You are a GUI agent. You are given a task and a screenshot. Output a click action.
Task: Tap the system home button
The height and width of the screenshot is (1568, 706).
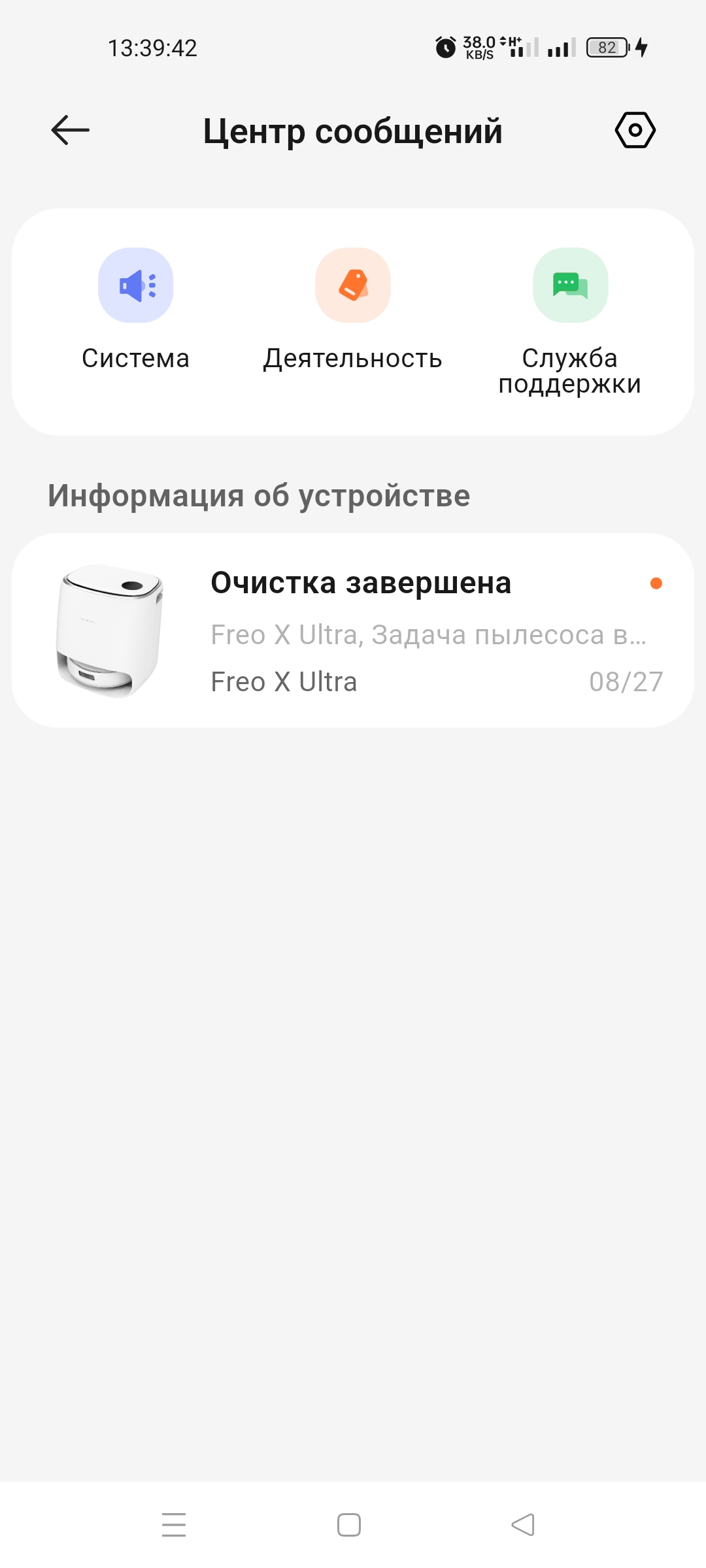(349, 1525)
